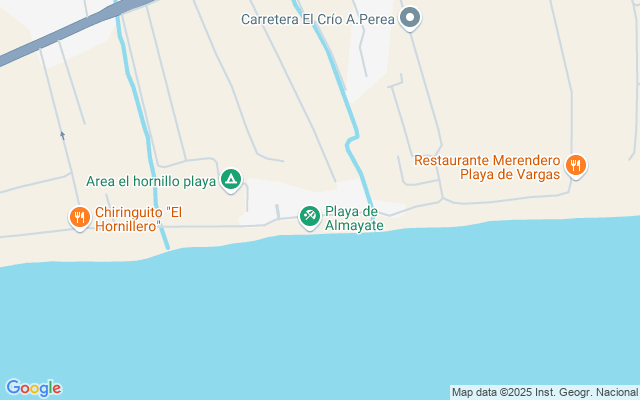Tap the Area el hornillo playa campsite marker

point(231,180)
